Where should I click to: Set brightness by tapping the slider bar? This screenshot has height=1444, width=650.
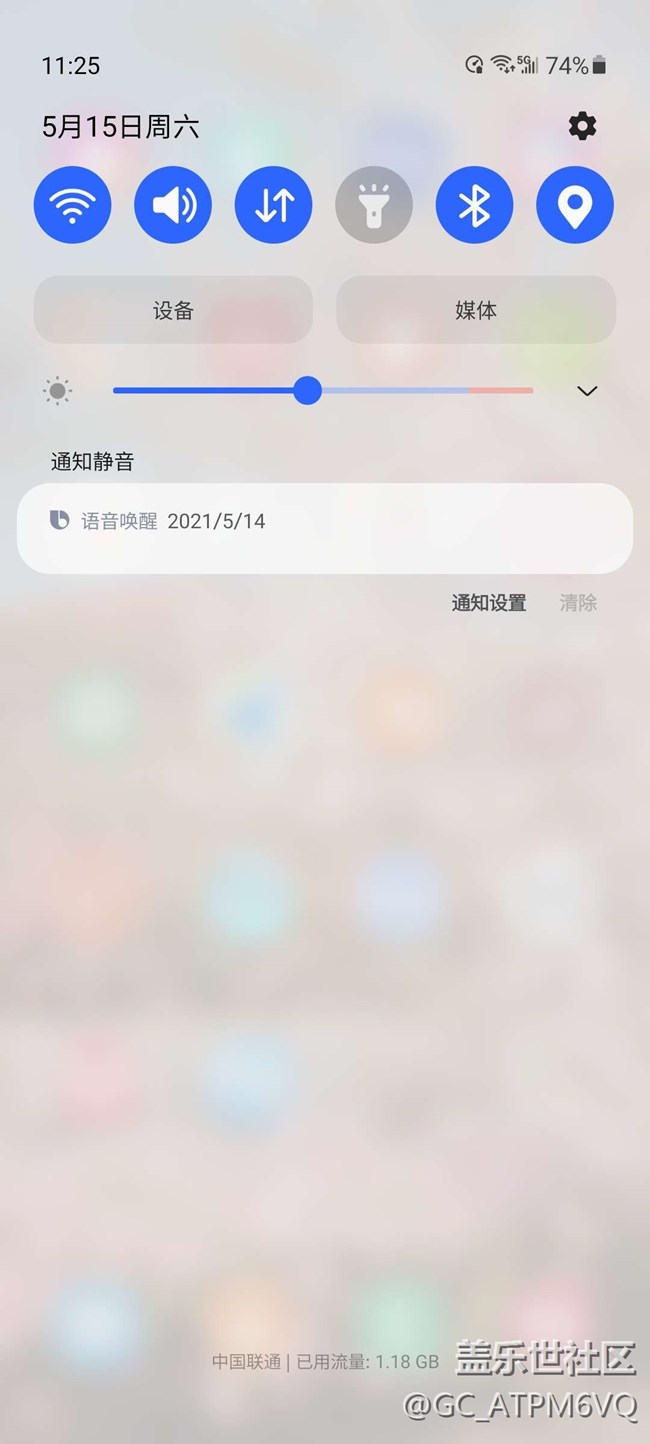(x=400, y=390)
